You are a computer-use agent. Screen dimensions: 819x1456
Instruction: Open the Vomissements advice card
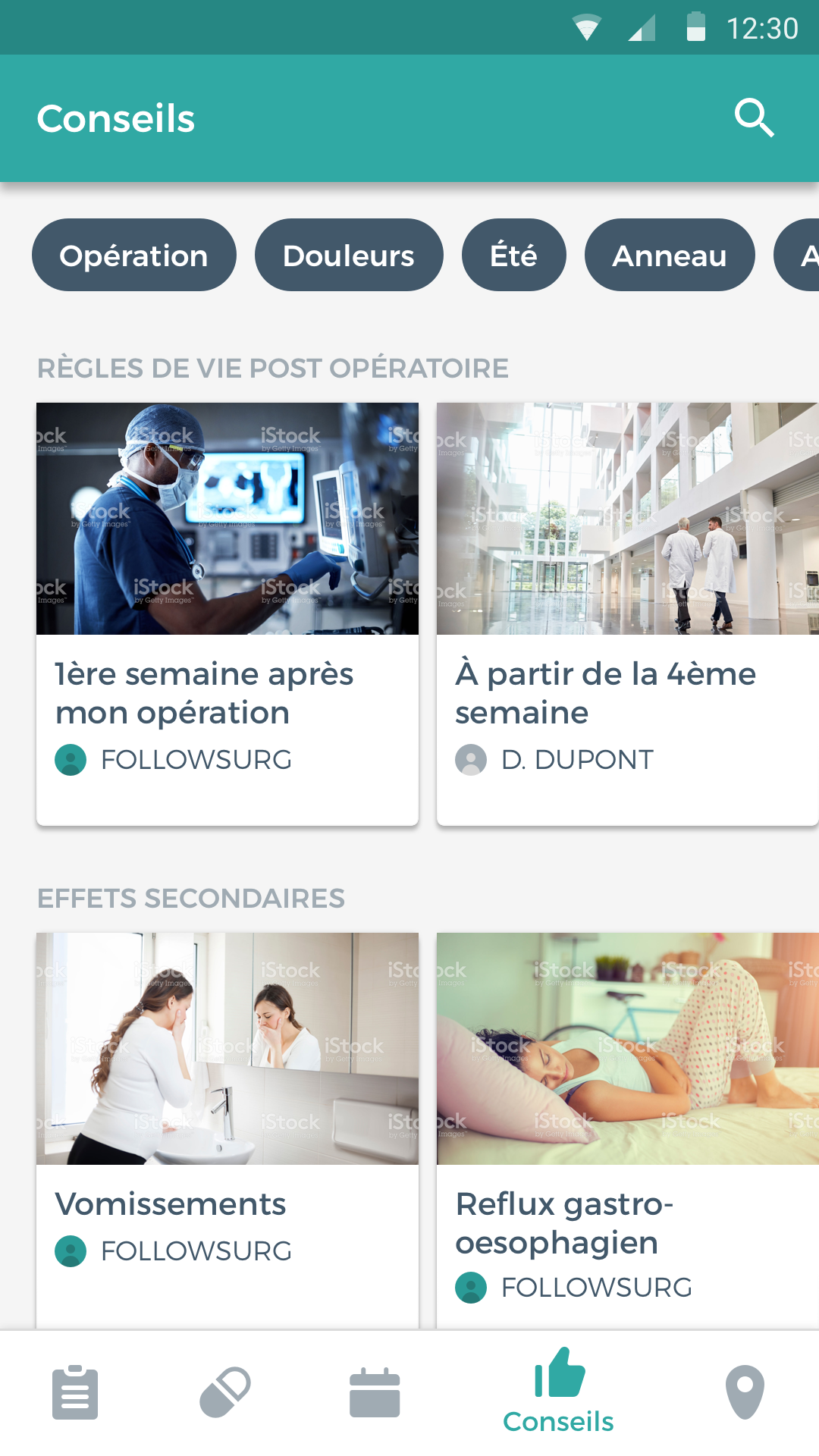[227, 1128]
